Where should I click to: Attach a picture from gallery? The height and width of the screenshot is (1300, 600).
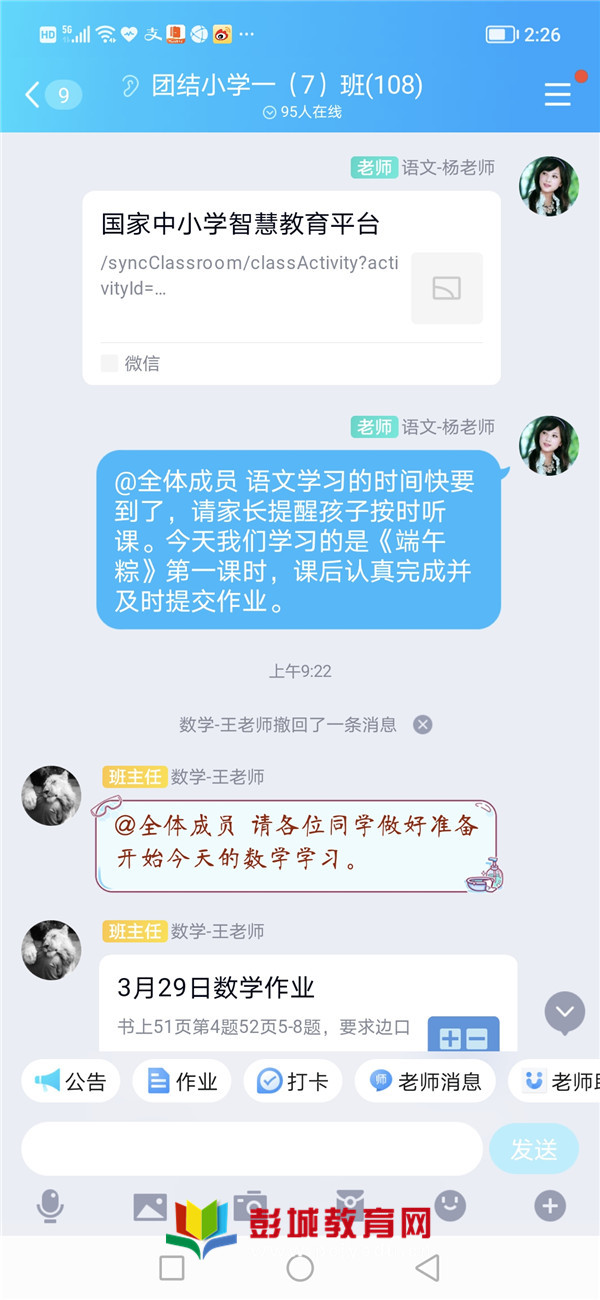point(150,1206)
